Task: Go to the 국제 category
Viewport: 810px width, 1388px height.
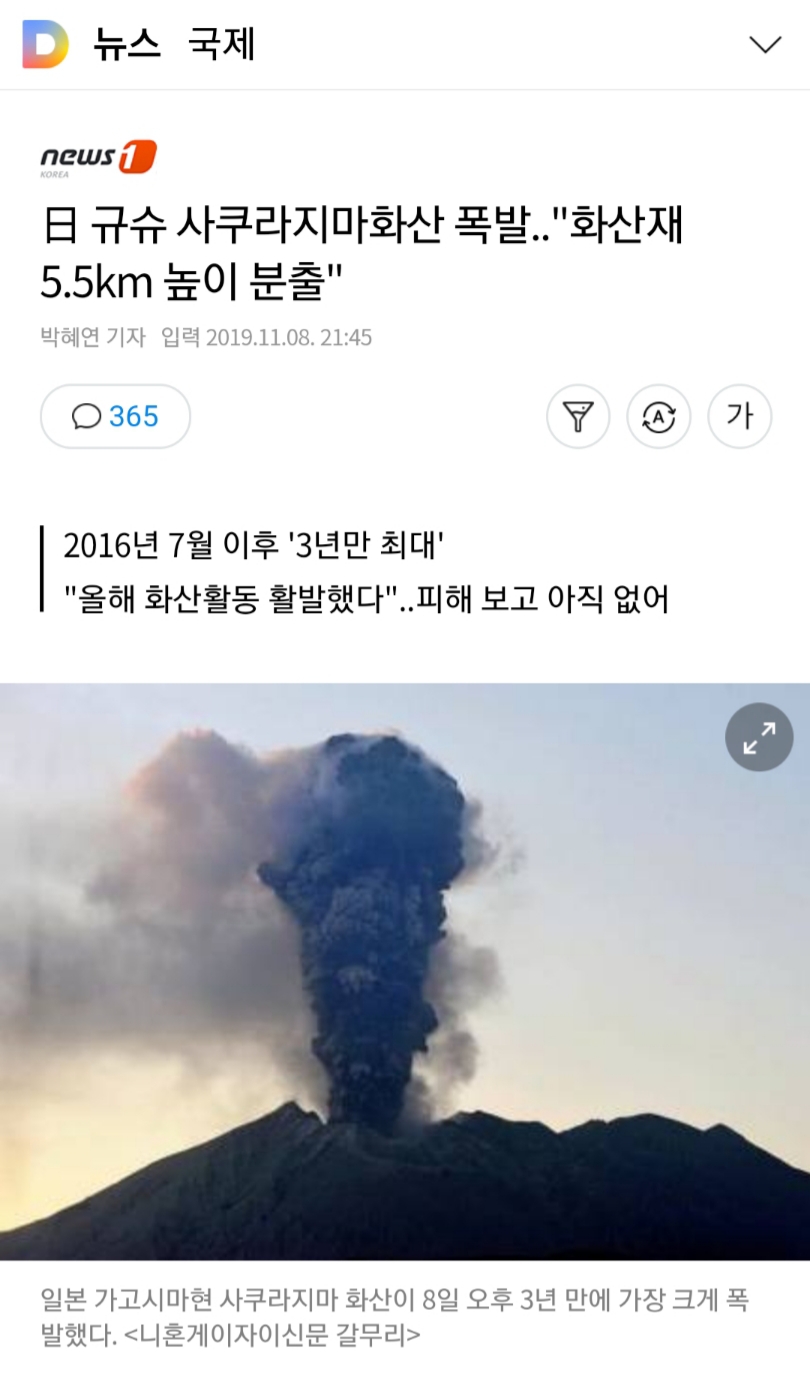Action: [x=222, y=45]
